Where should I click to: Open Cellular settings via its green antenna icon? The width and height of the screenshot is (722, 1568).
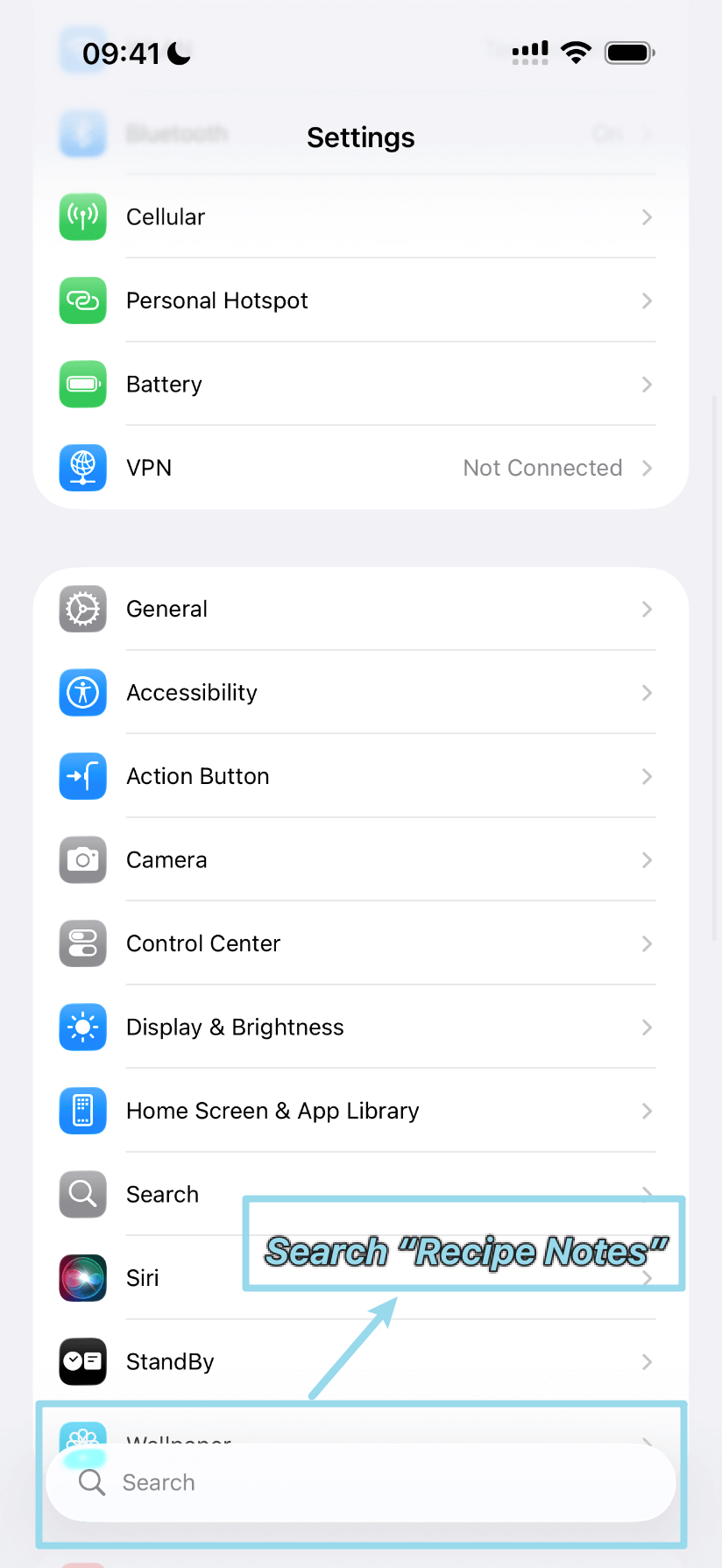[82, 216]
